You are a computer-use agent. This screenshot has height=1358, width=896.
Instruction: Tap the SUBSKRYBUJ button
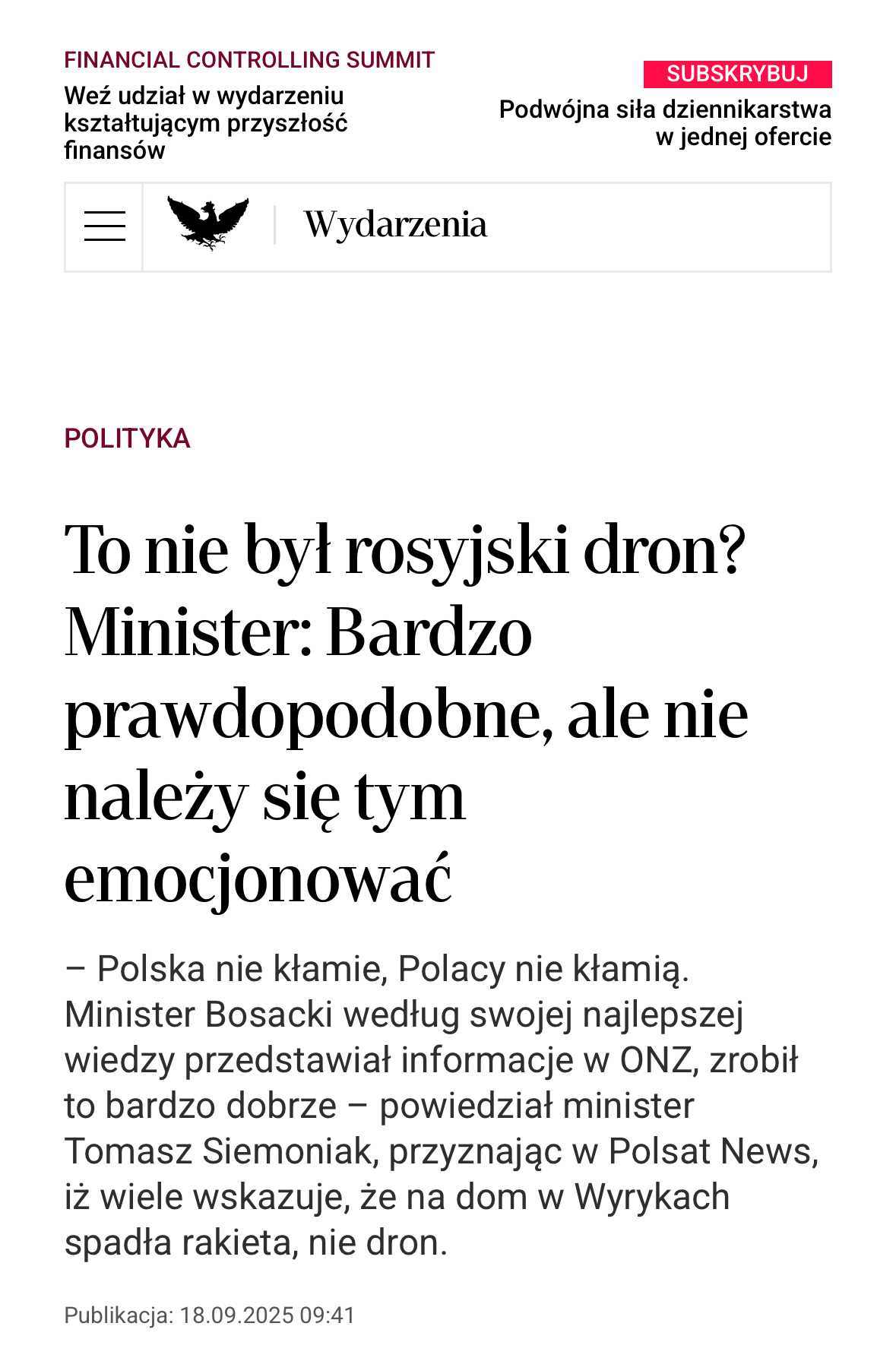(736, 74)
